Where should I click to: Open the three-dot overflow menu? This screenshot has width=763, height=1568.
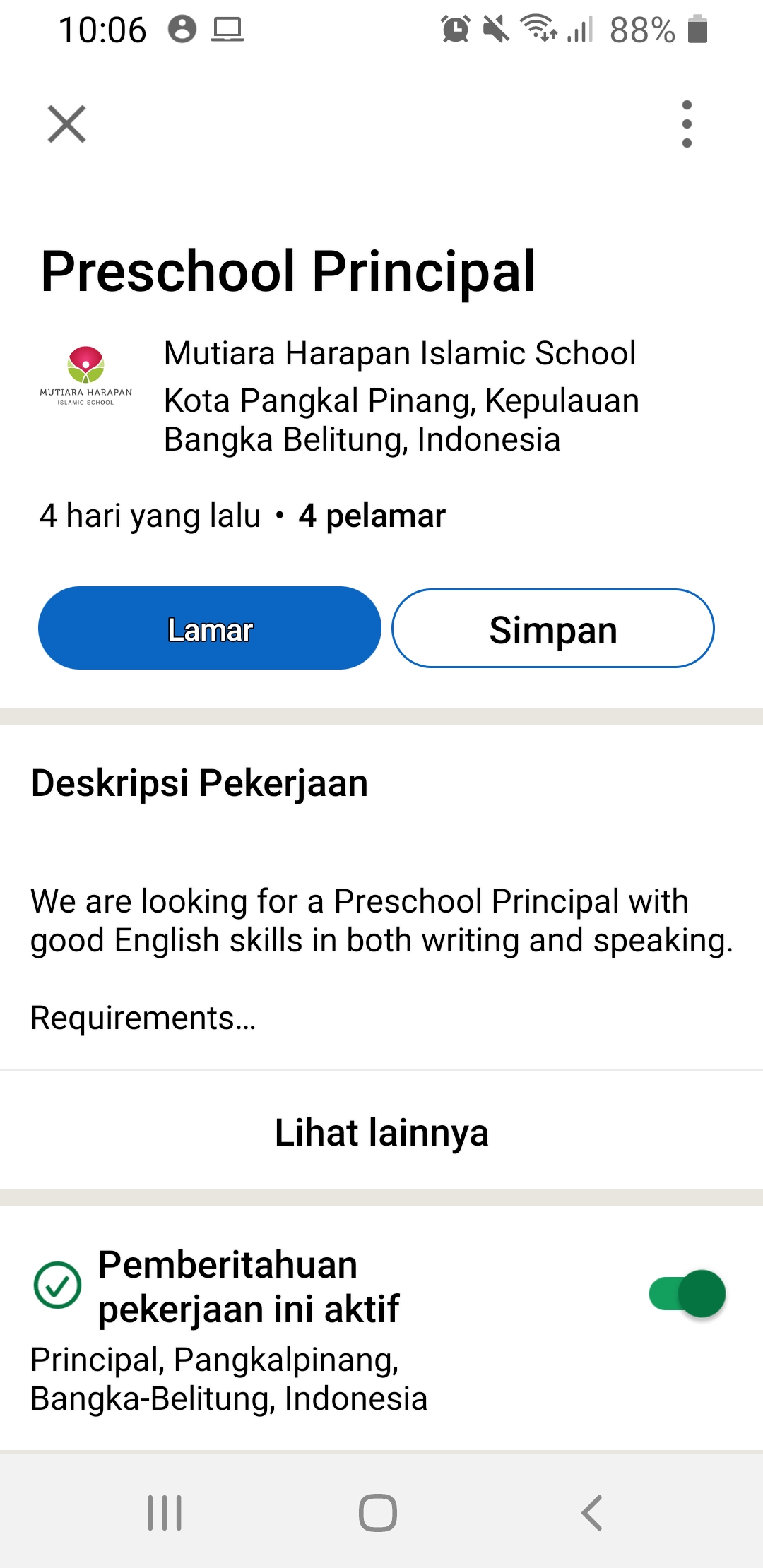(x=687, y=124)
